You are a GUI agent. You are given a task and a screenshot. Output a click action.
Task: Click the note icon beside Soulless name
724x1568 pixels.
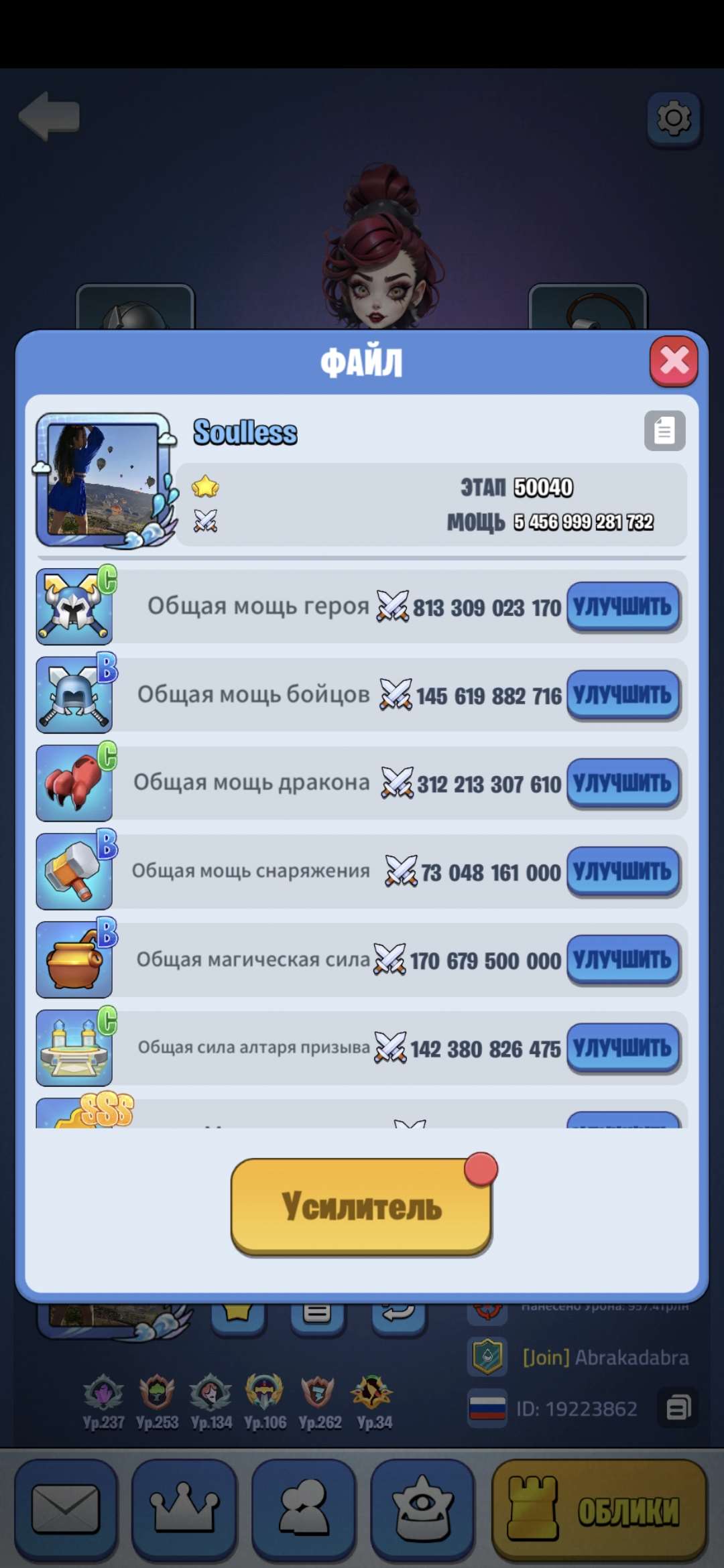pos(664,431)
